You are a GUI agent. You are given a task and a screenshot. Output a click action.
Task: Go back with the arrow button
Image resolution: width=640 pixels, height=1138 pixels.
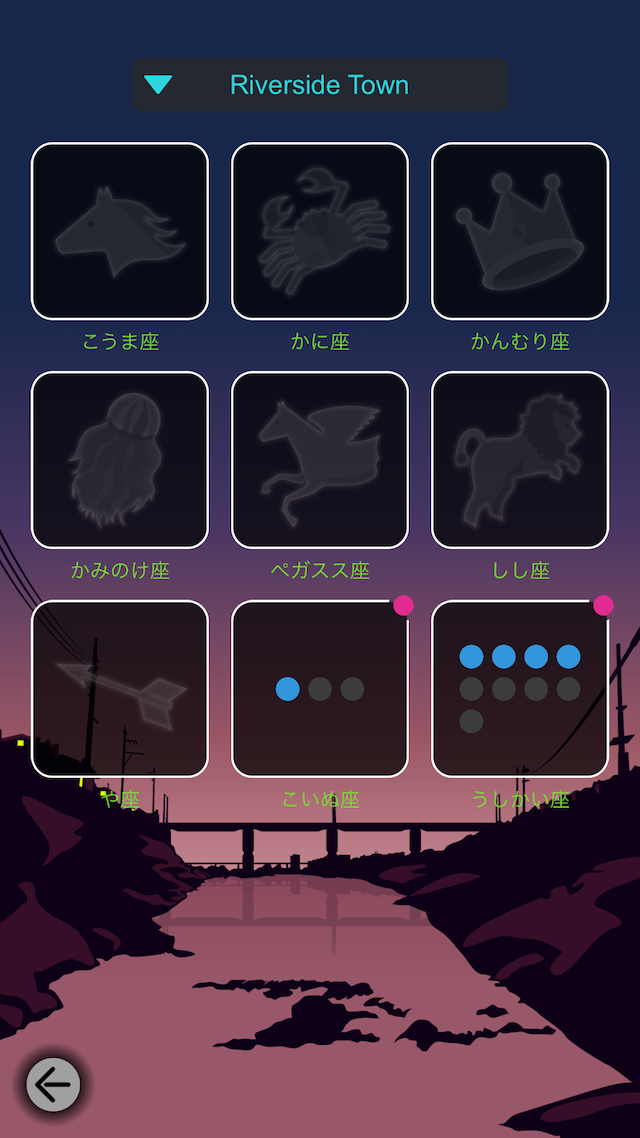click(x=53, y=1084)
